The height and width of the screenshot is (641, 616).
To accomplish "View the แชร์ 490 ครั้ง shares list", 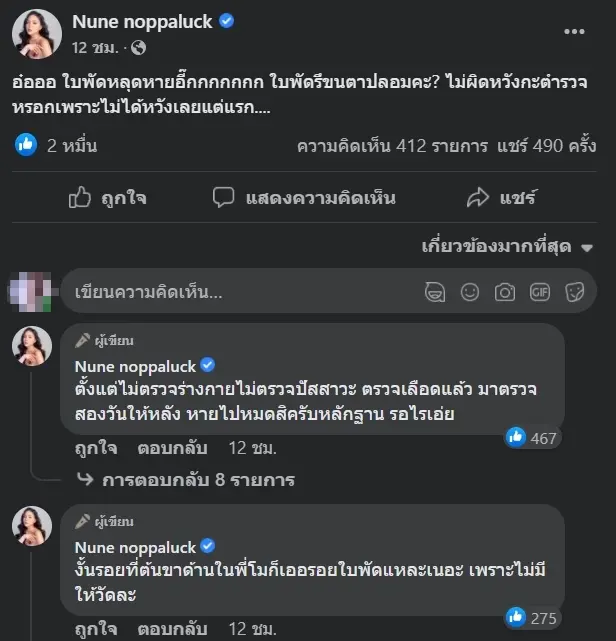I will point(547,145).
